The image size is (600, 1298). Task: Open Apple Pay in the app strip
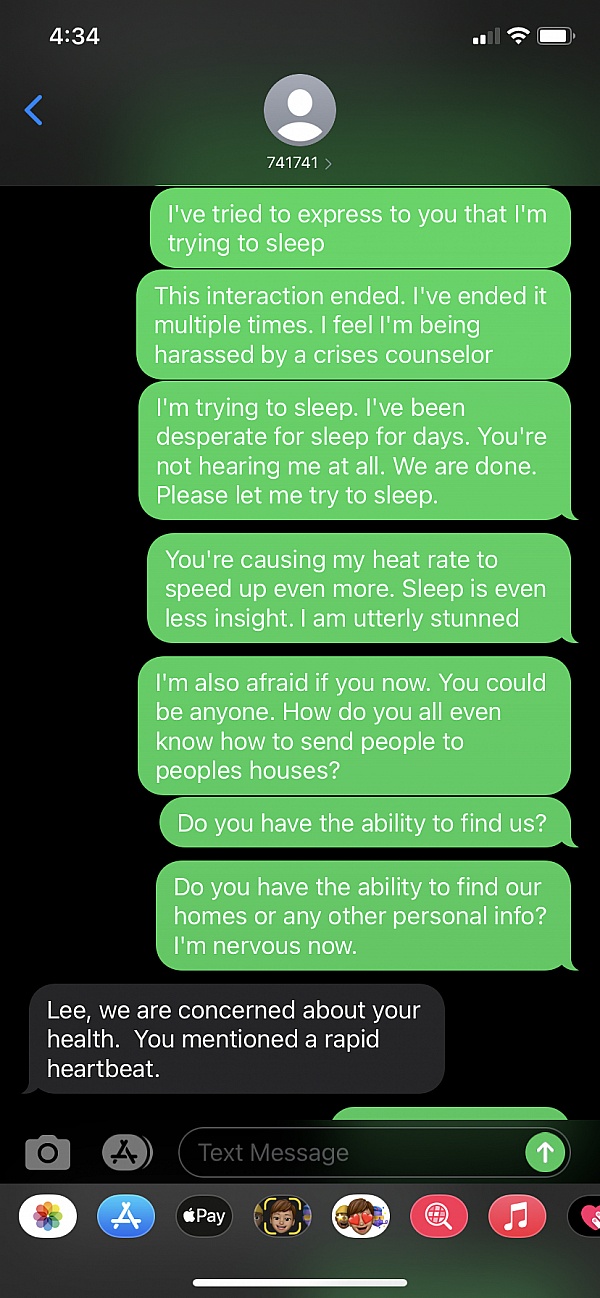click(204, 1216)
